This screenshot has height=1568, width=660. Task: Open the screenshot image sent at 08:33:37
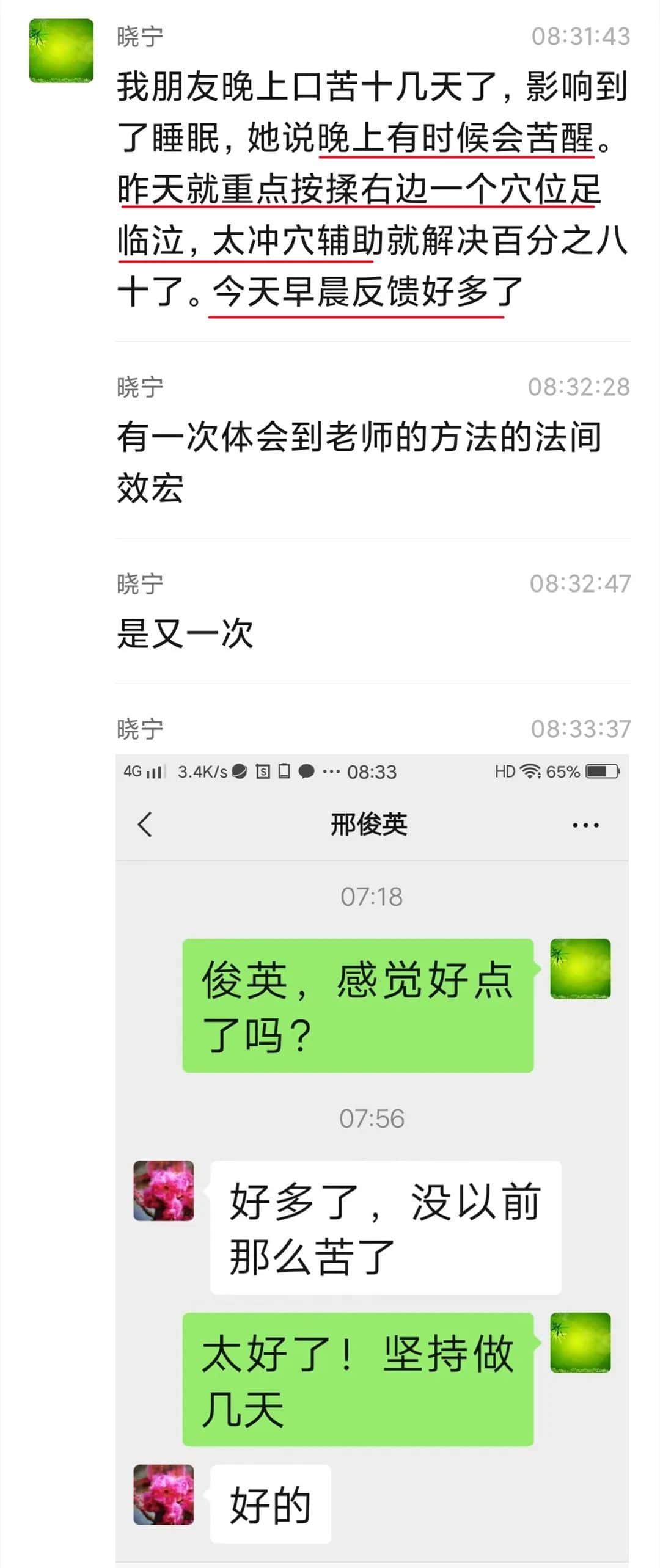(x=372, y=1159)
